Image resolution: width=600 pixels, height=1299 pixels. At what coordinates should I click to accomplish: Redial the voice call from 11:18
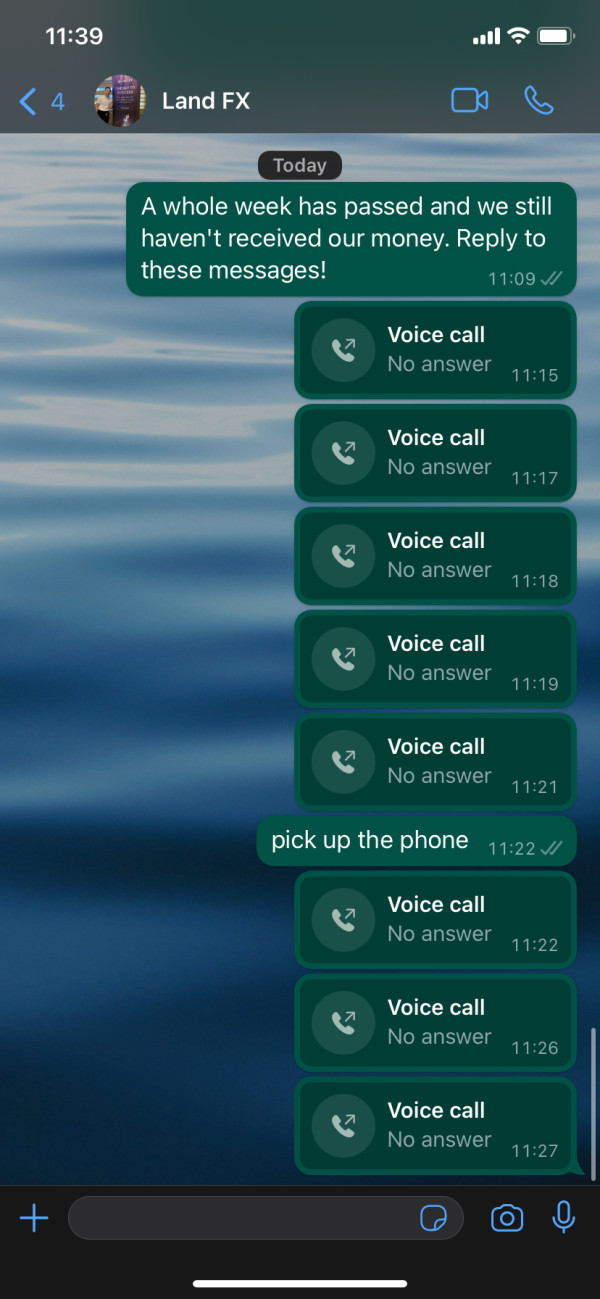[x=435, y=556]
